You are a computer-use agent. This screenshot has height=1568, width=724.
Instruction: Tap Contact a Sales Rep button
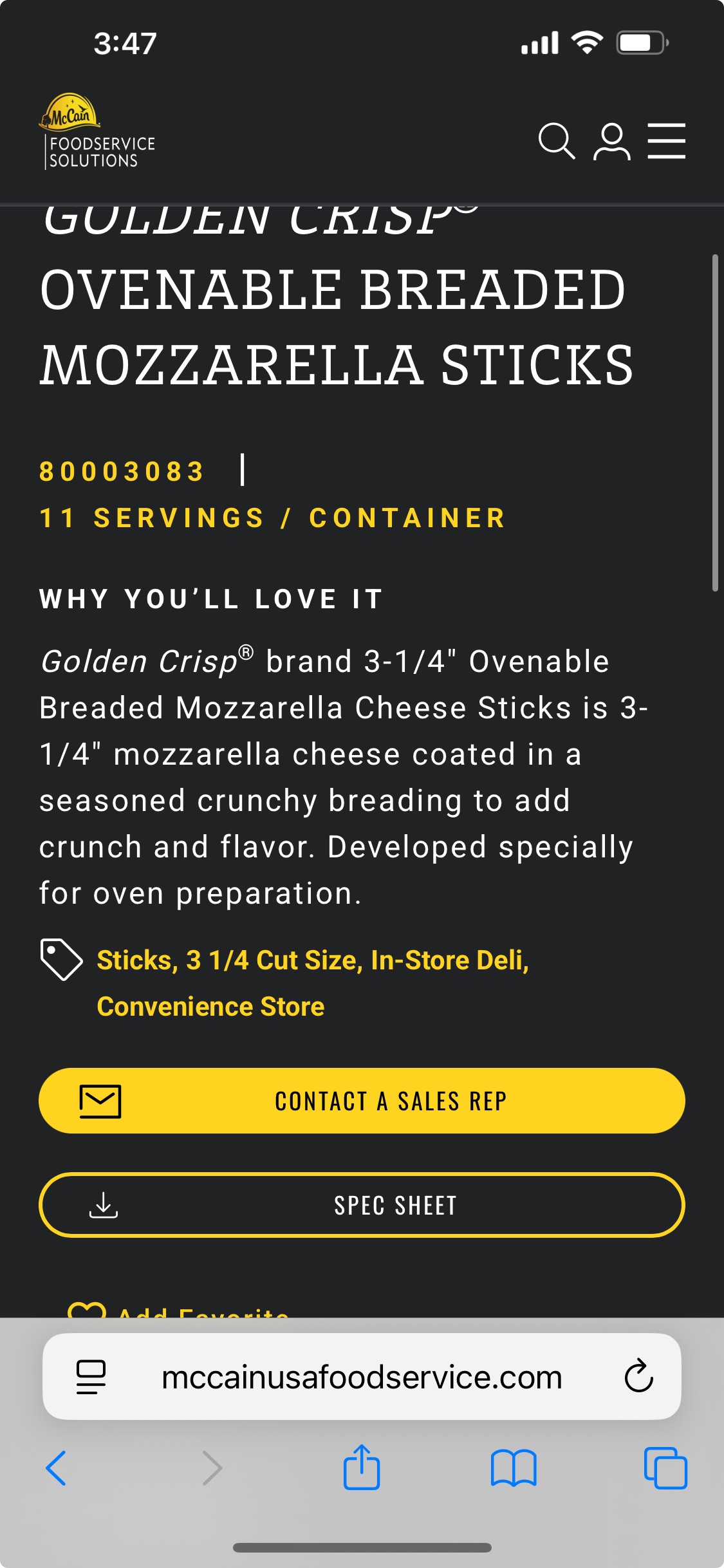[x=362, y=1101]
